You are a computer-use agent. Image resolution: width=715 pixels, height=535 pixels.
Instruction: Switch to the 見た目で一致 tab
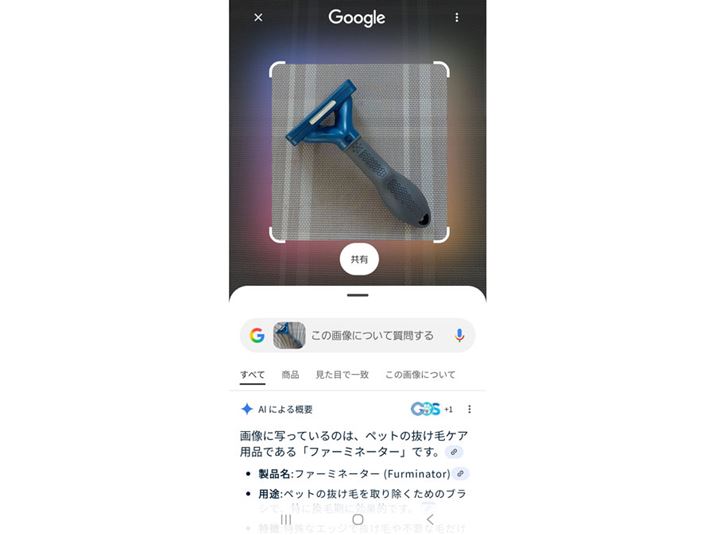tap(342, 375)
